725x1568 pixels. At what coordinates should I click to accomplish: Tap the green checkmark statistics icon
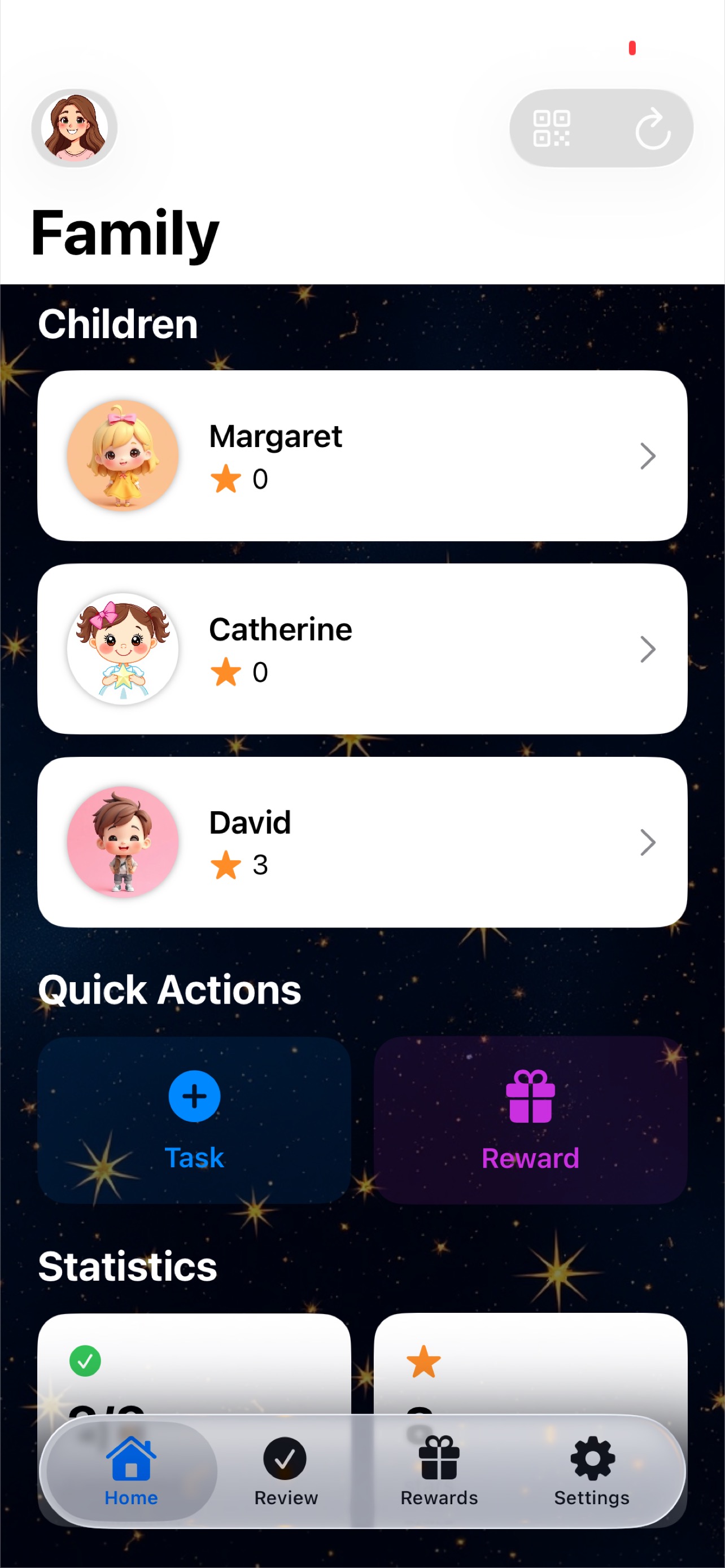click(x=86, y=1360)
